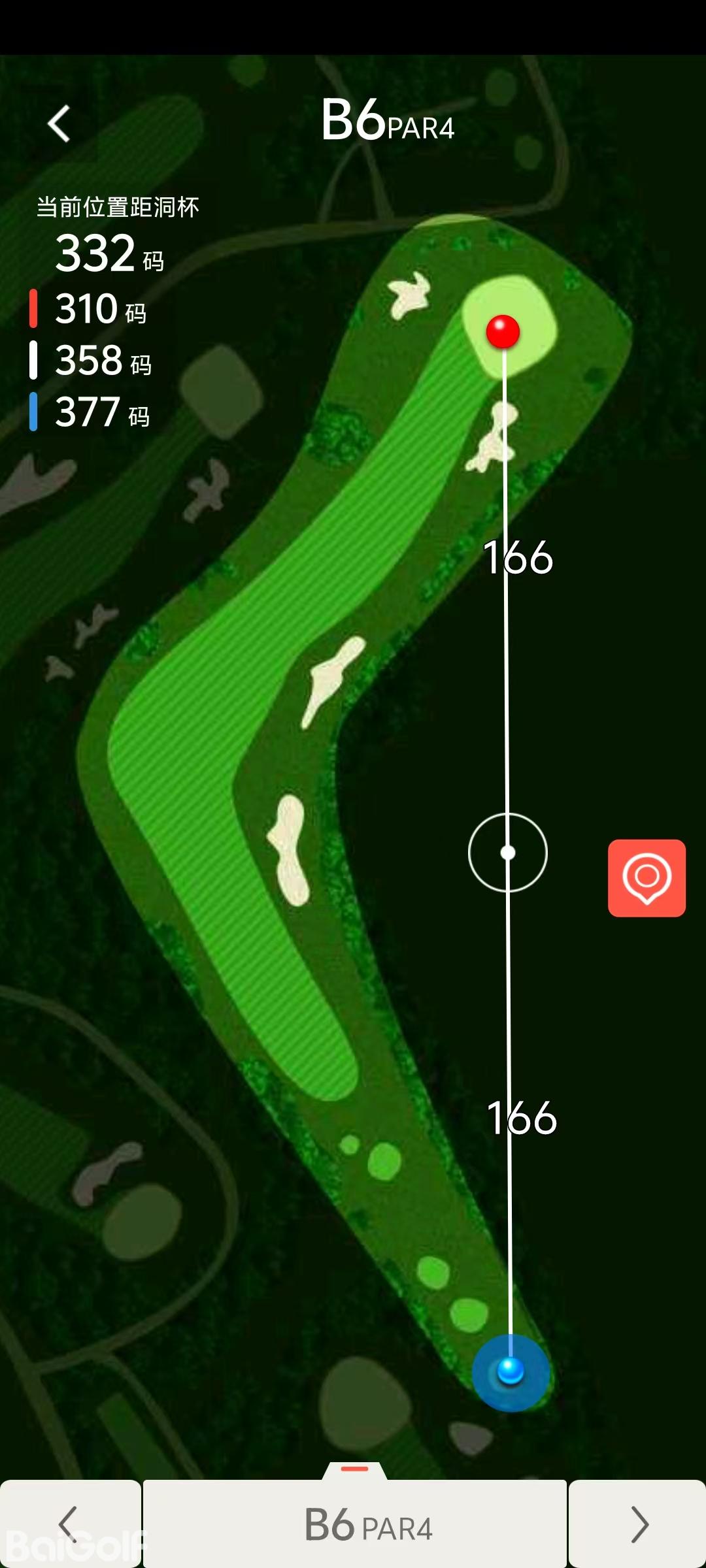706x1568 pixels.
Task: Tap the red location pin button
Action: pyautogui.click(x=647, y=877)
